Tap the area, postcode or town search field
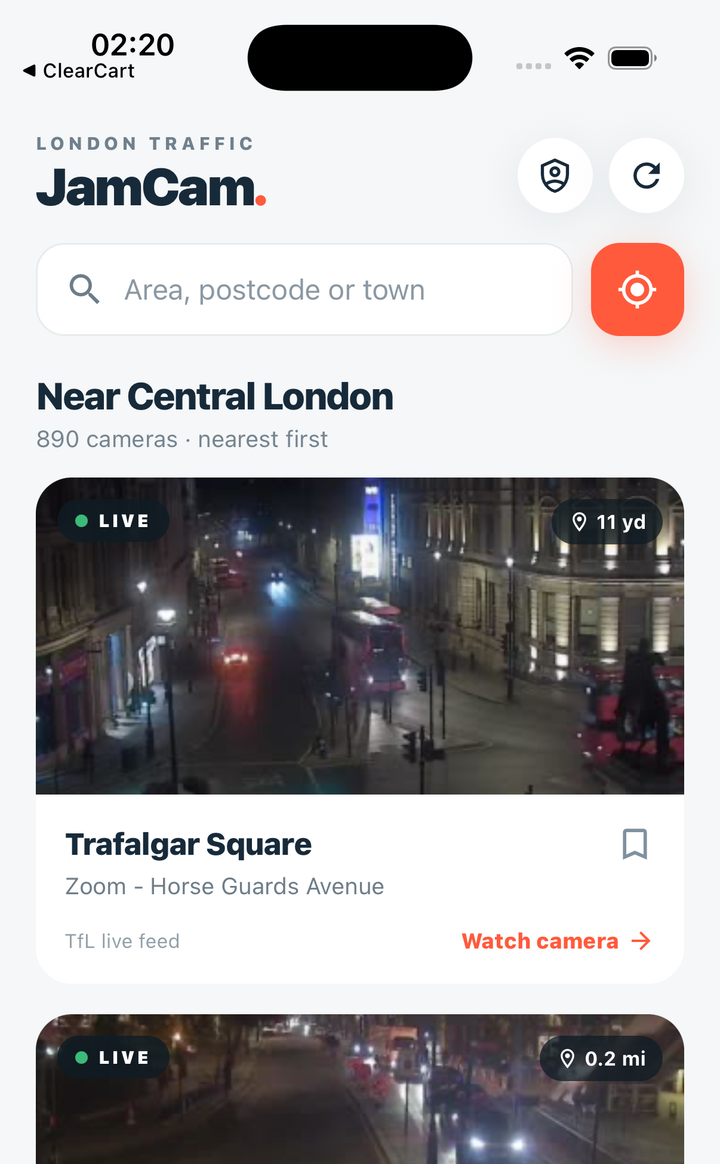This screenshot has height=1164, width=720. click(x=304, y=290)
